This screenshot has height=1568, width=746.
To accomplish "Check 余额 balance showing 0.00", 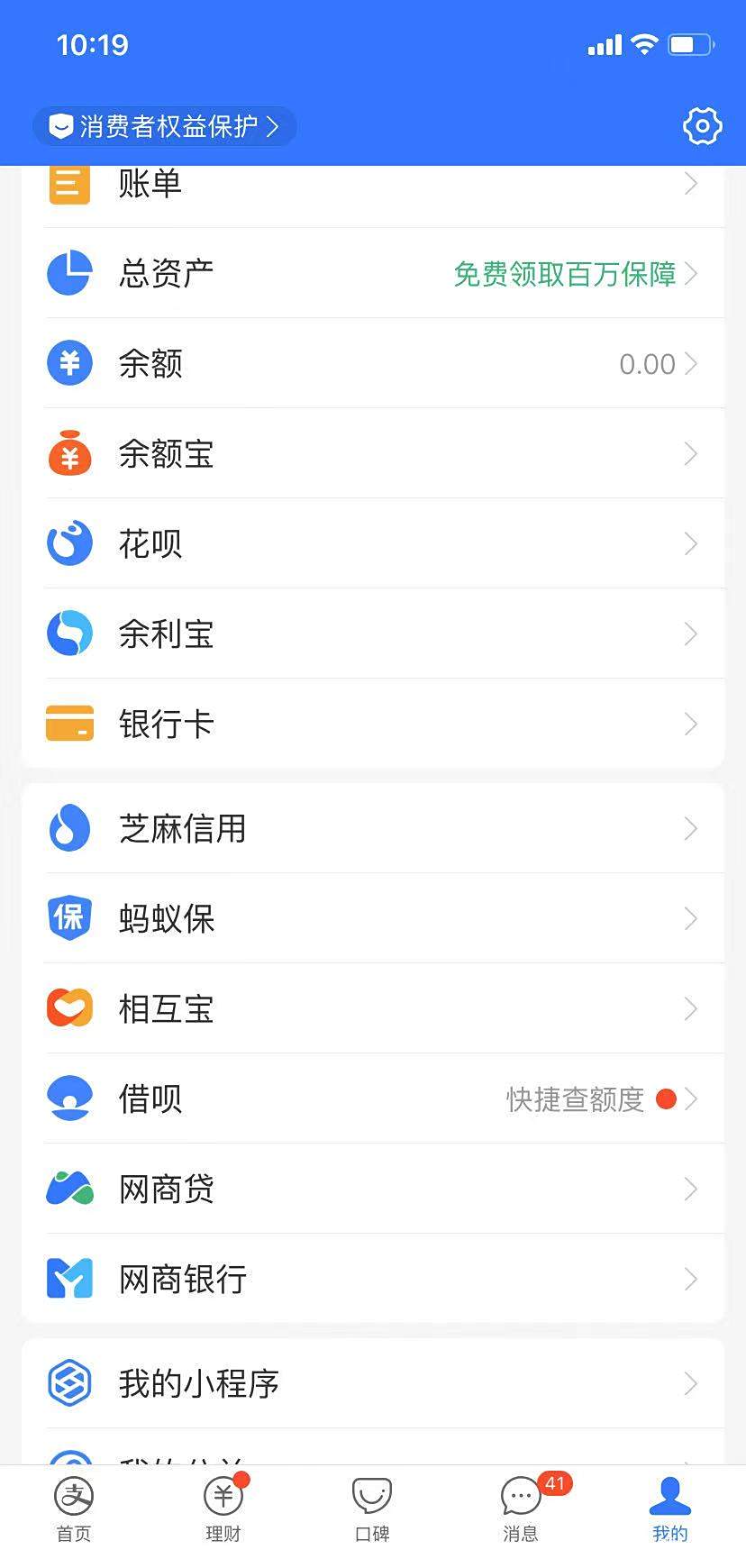I will pos(647,363).
